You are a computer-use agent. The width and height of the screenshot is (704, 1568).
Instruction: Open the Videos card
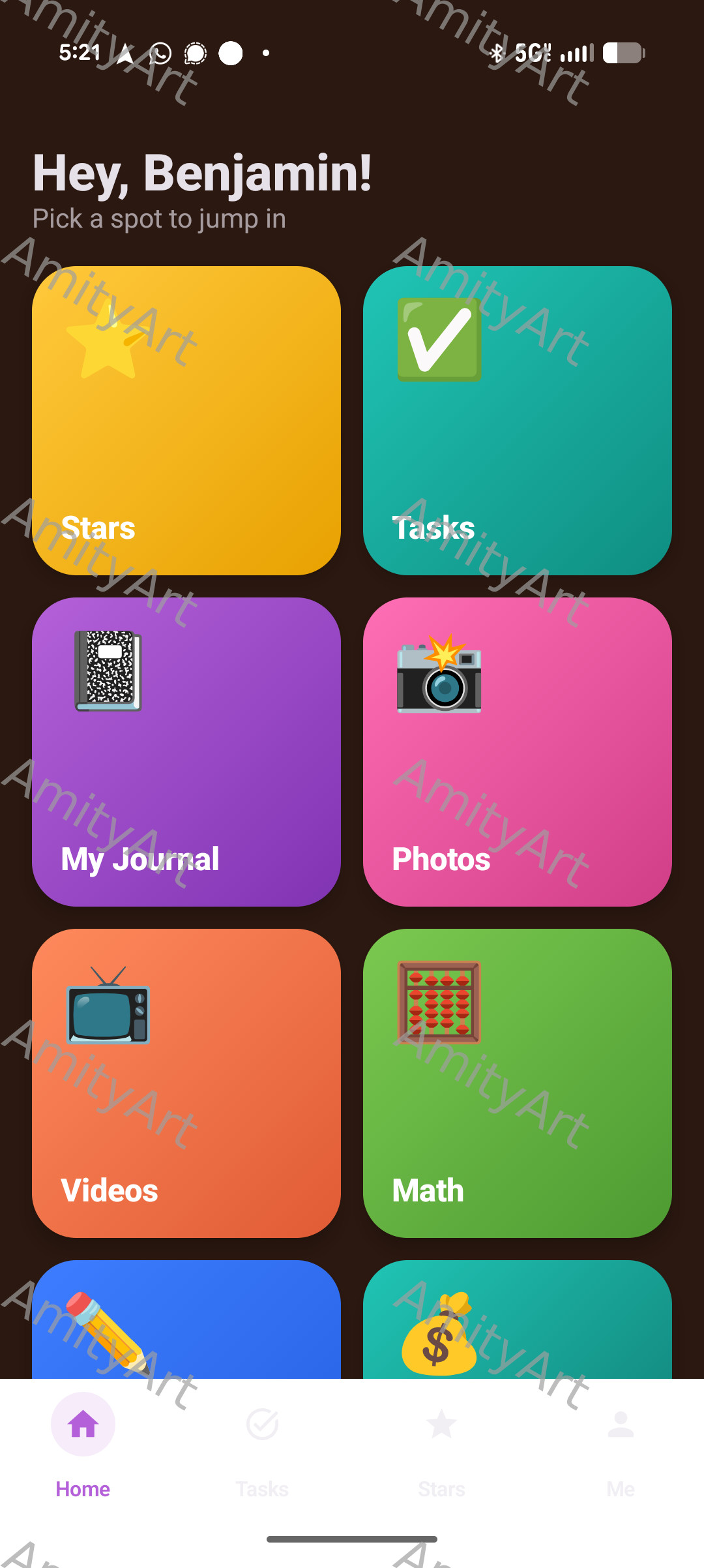[186, 1083]
